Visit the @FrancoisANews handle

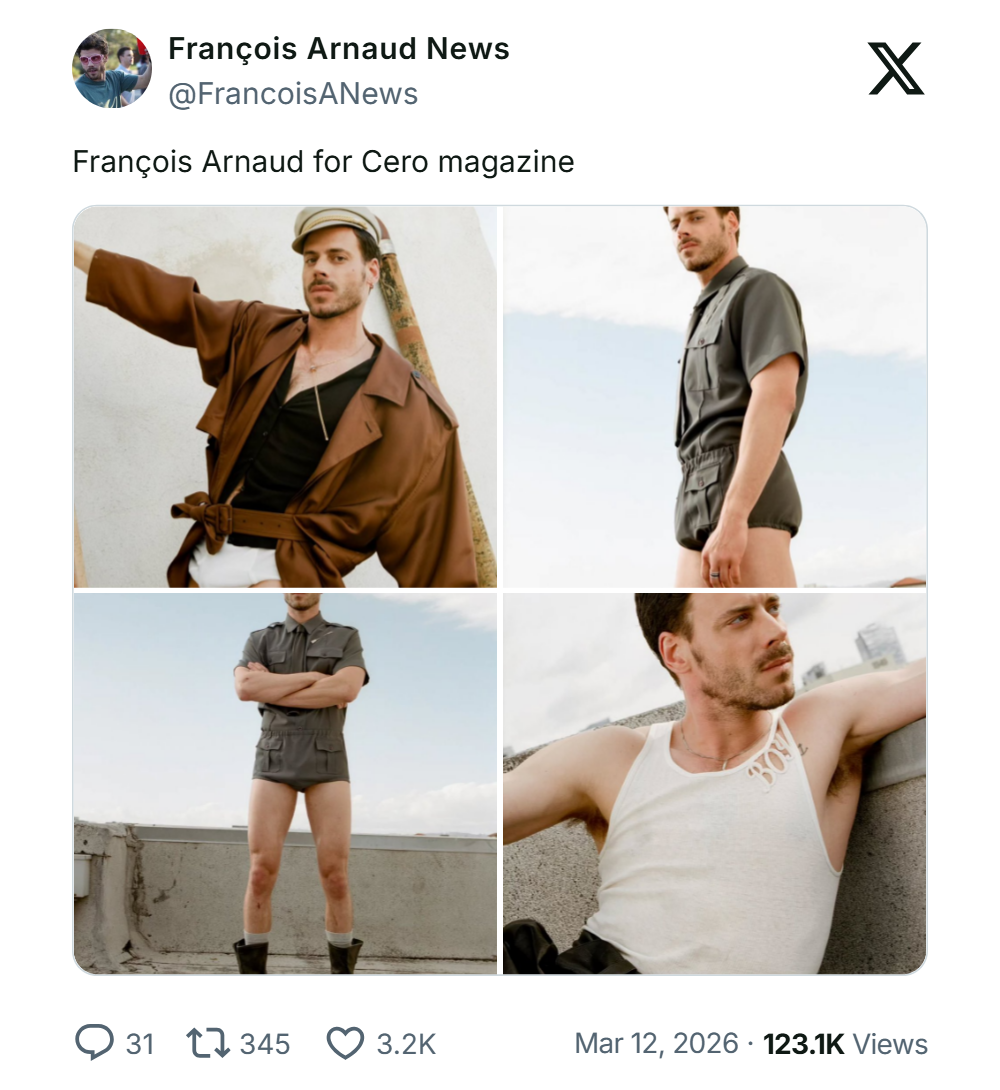(x=292, y=94)
